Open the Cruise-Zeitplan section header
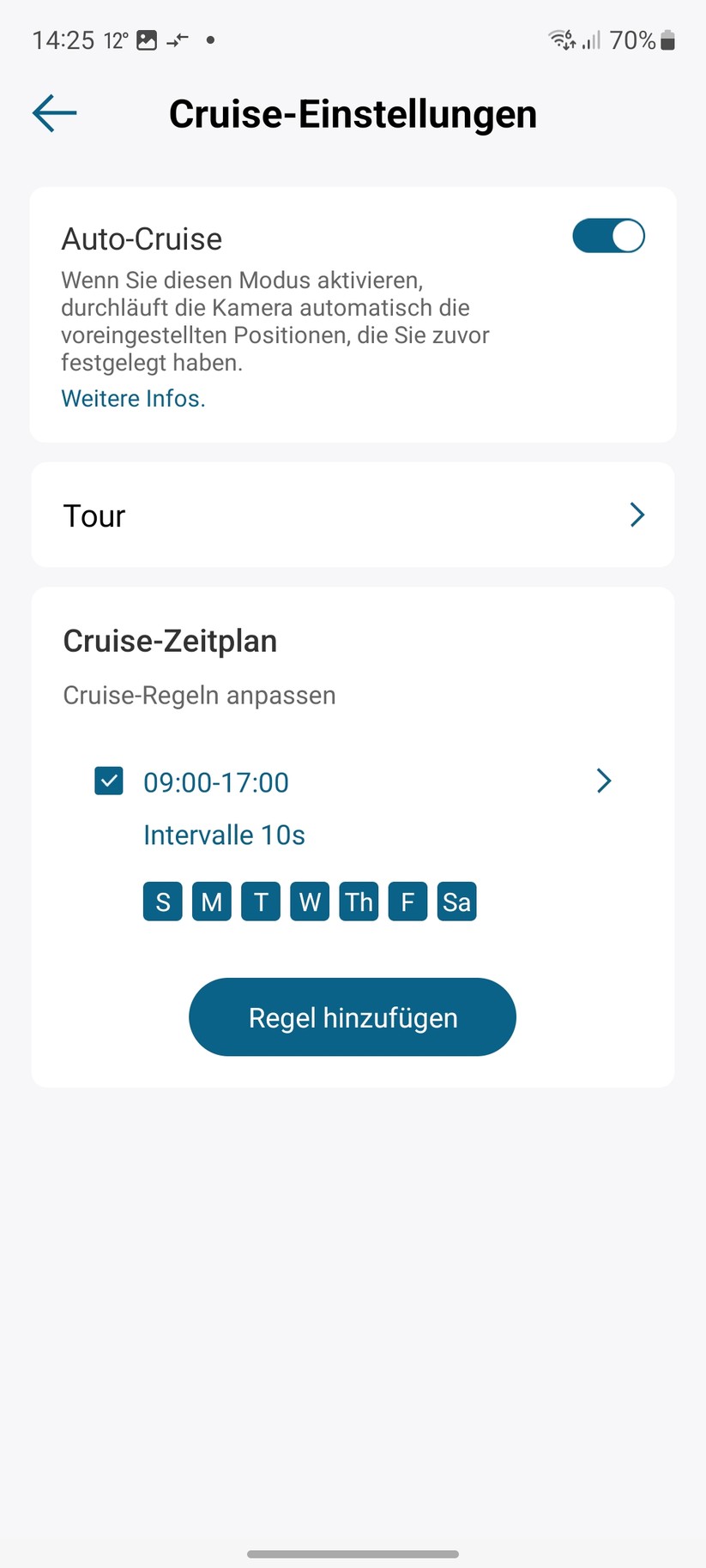The width and height of the screenshot is (706, 1568). click(170, 641)
